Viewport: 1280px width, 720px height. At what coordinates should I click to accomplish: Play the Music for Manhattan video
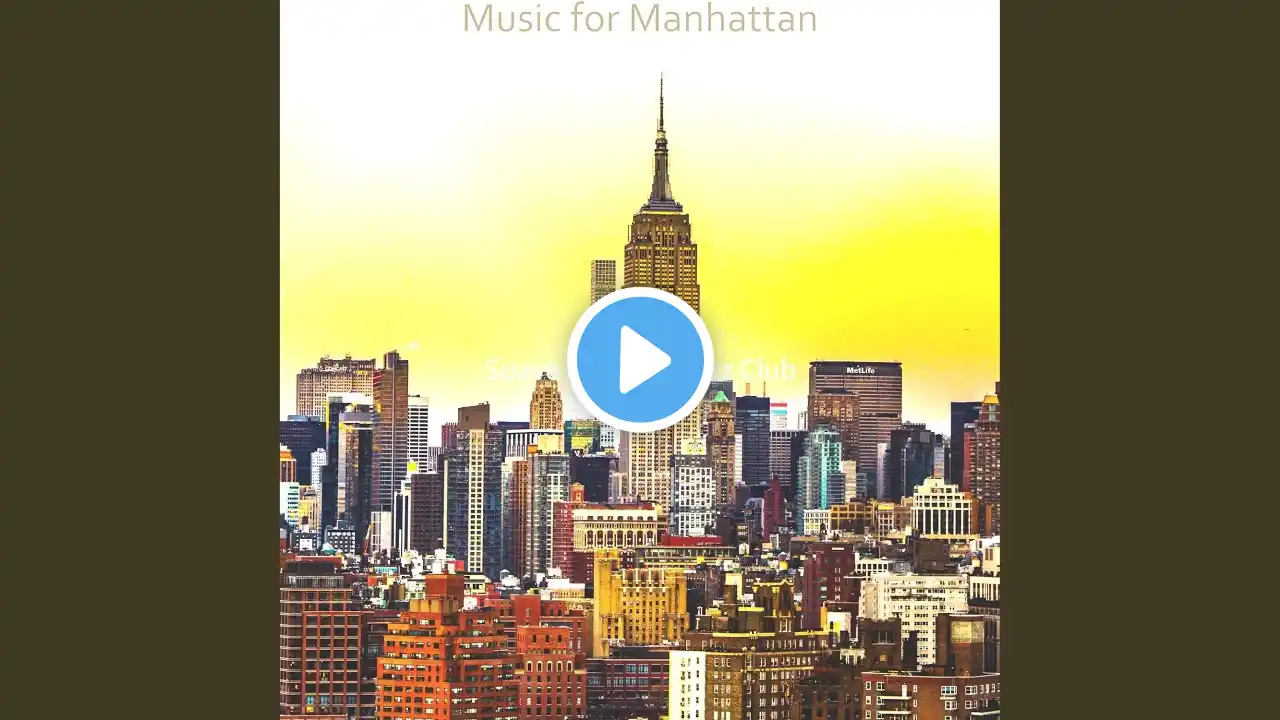coord(640,360)
